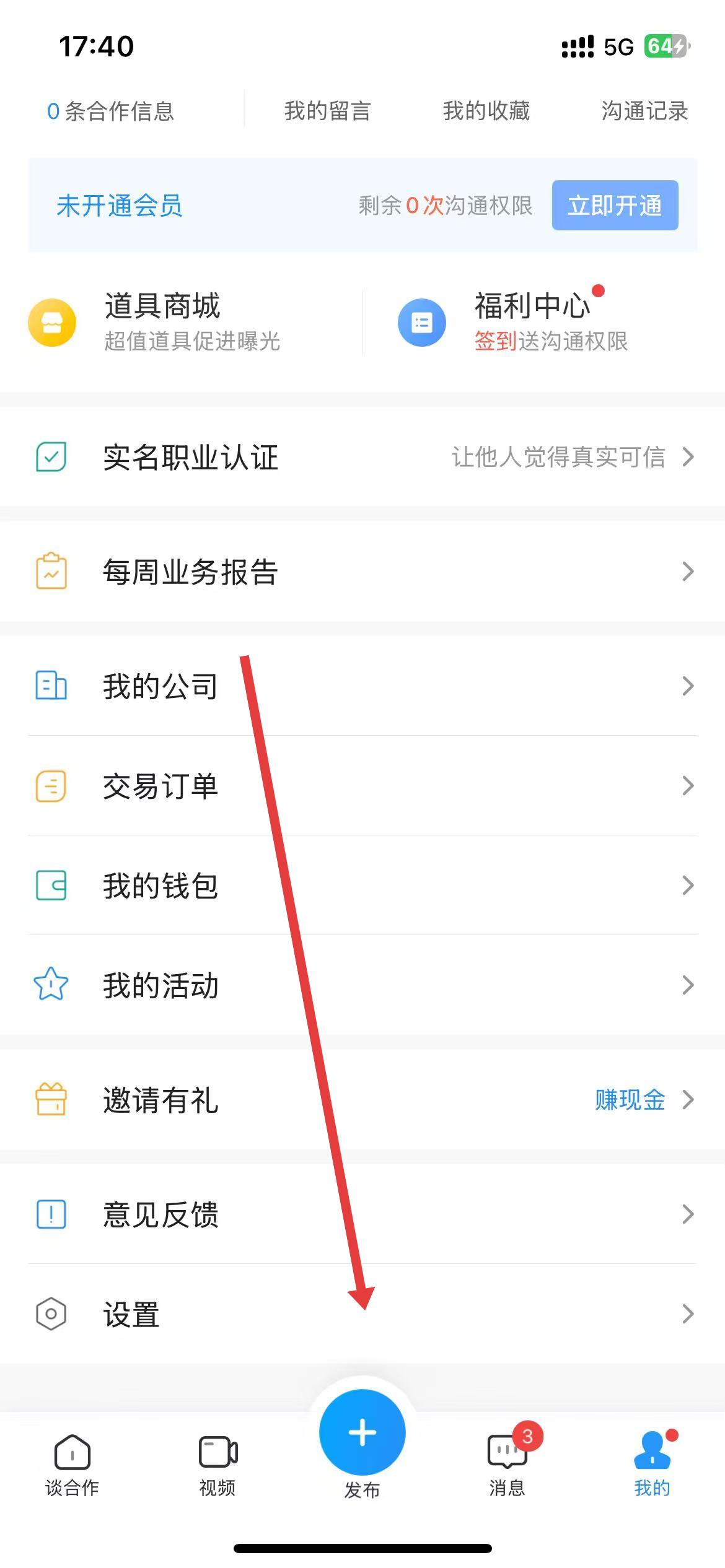Switch to the 视频 tab
Screen dimensions: 725x1568
pyautogui.click(x=217, y=1464)
